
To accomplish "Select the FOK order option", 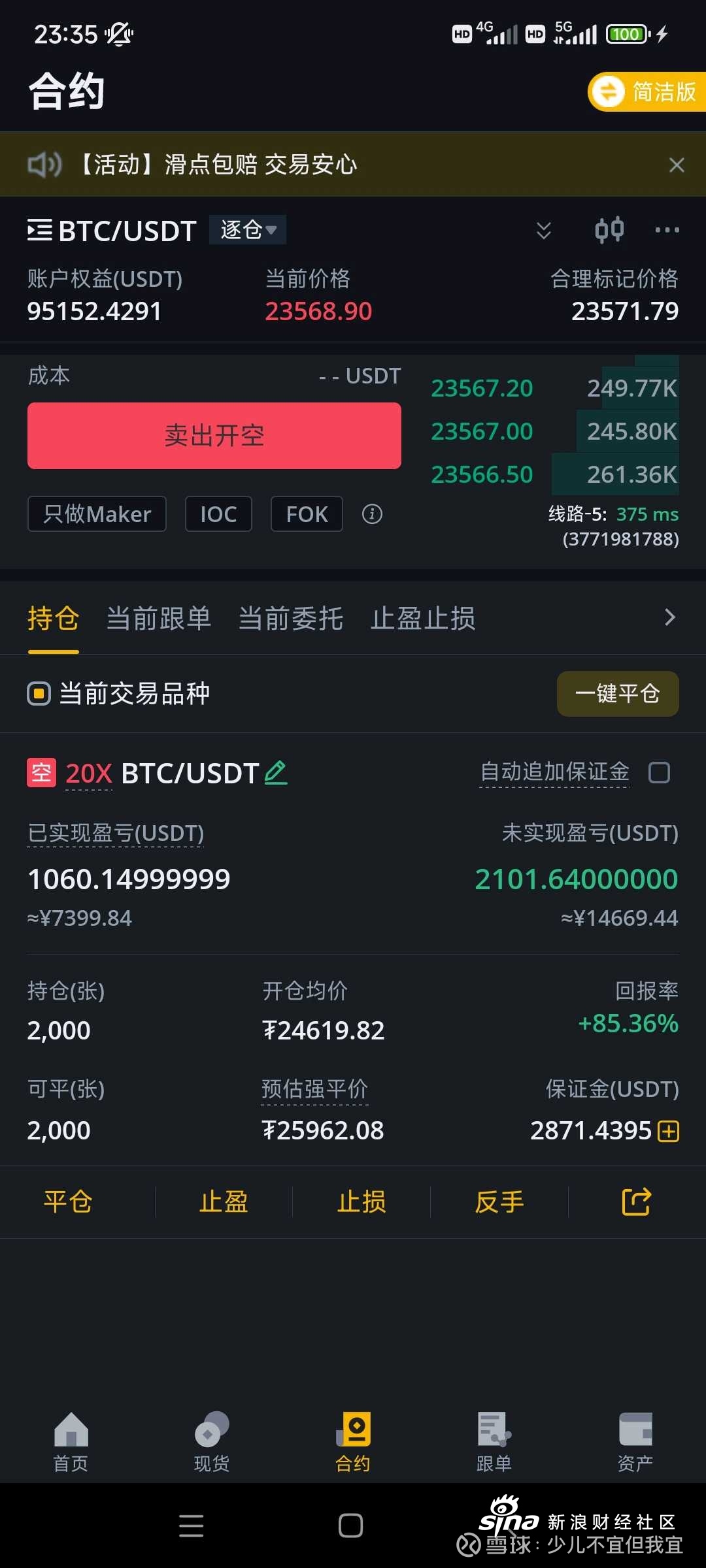I will click(307, 514).
